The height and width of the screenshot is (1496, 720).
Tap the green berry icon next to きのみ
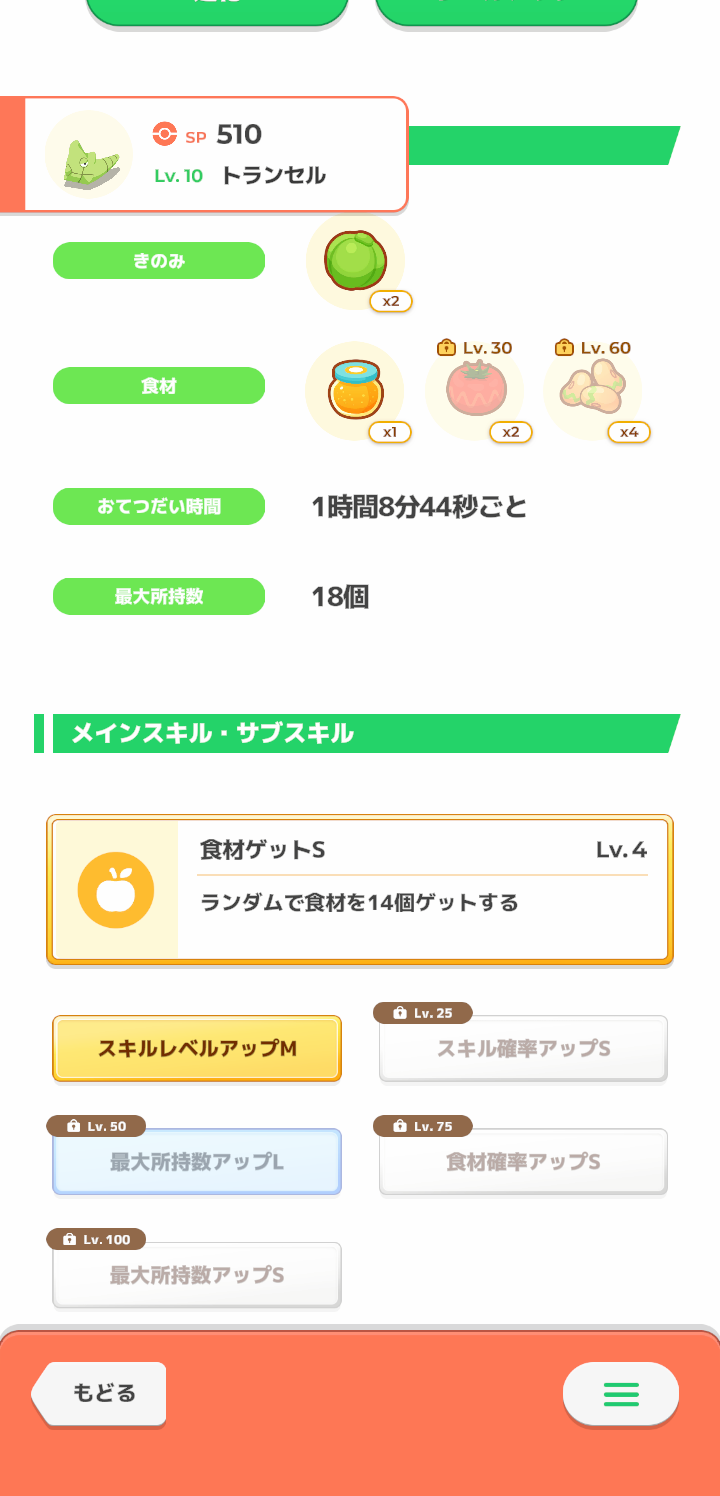[x=355, y=261]
